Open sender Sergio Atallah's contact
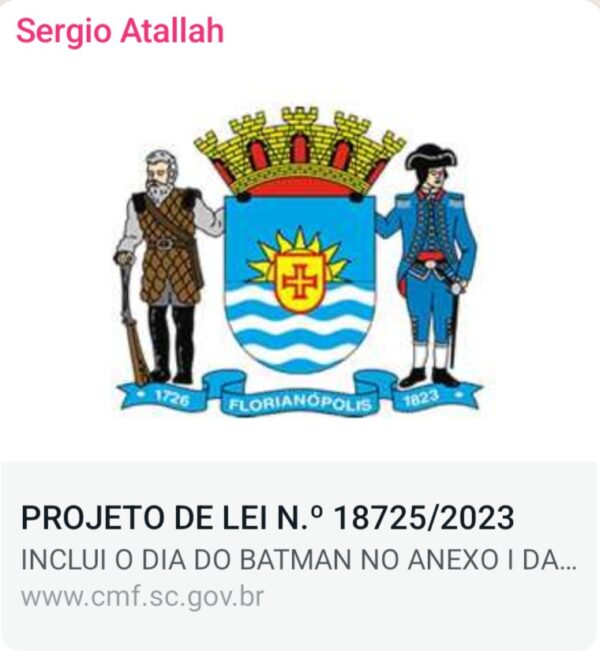 (120, 31)
